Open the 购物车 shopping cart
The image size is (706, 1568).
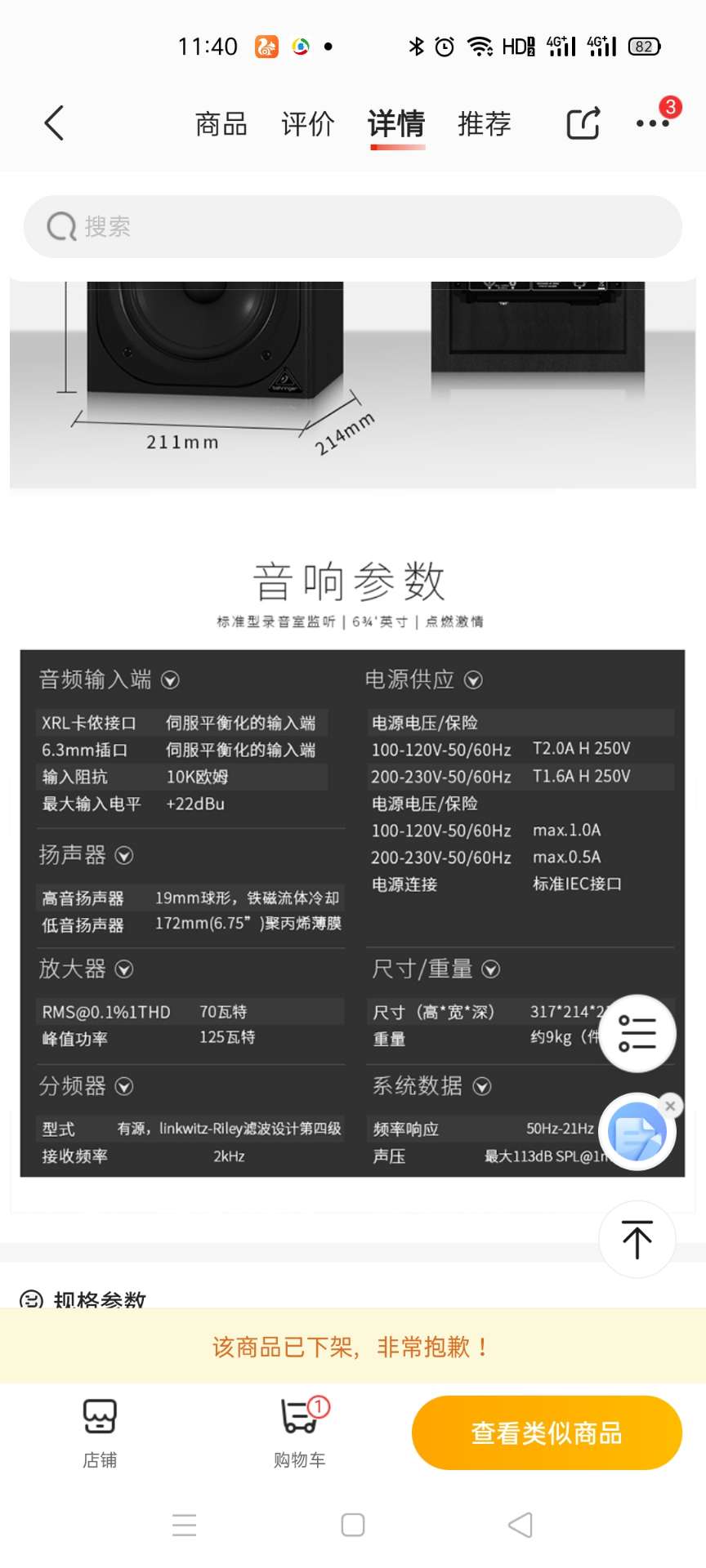[x=299, y=1432]
